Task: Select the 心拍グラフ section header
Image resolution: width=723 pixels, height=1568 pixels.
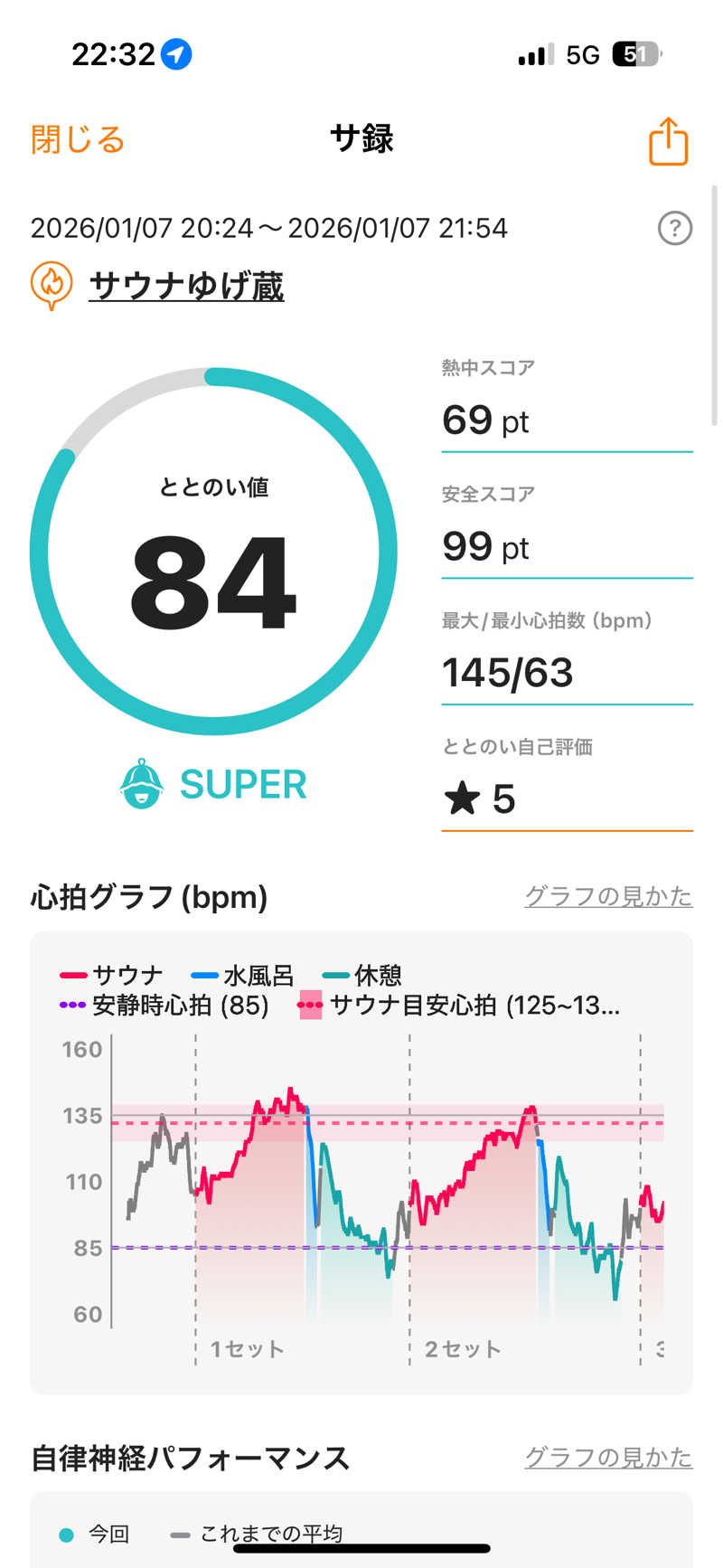Action: coord(146,898)
